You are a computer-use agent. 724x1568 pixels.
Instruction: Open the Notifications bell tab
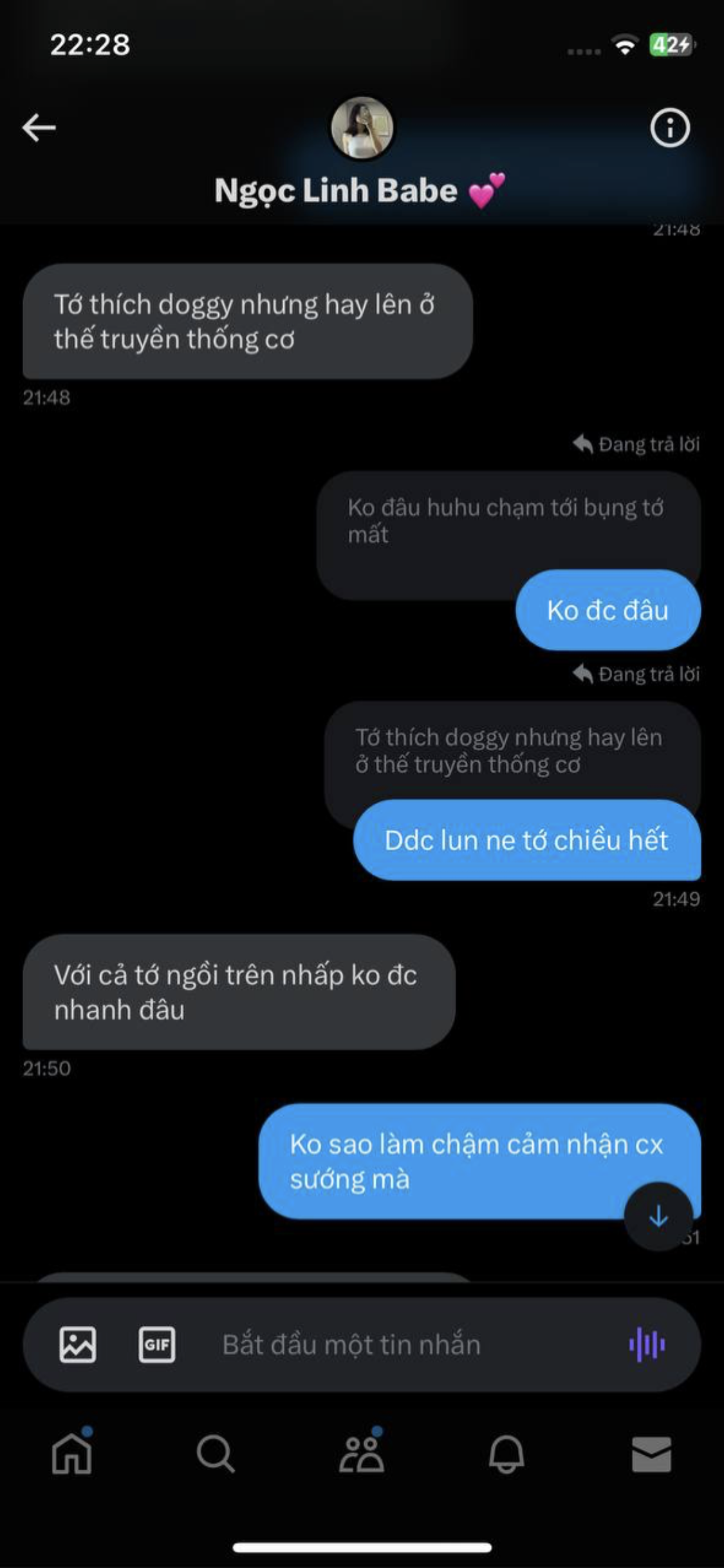tap(506, 1454)
